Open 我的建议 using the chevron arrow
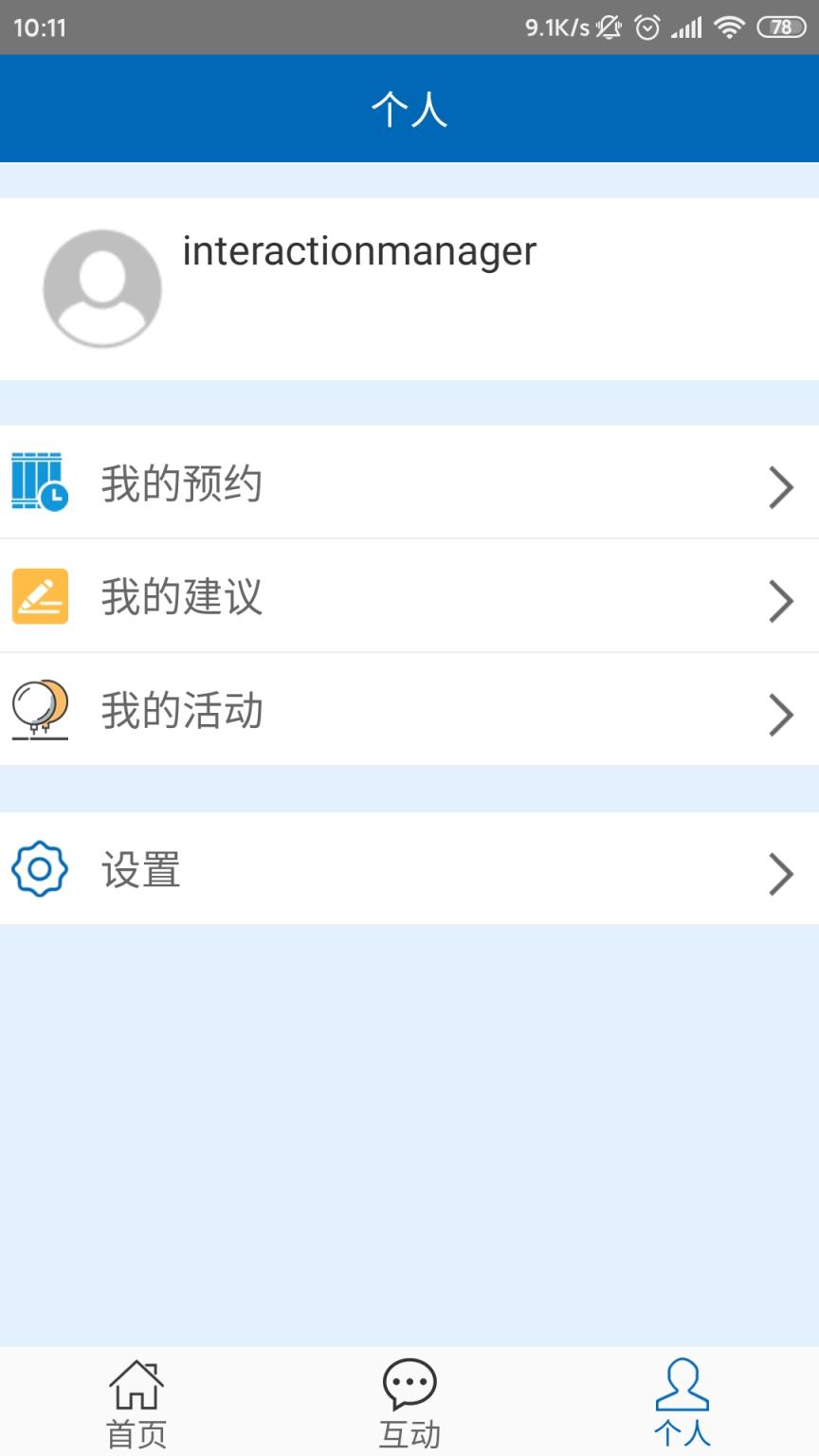Image resolution: width=819 pixels, height=1456 pixels. pos(781,600)
